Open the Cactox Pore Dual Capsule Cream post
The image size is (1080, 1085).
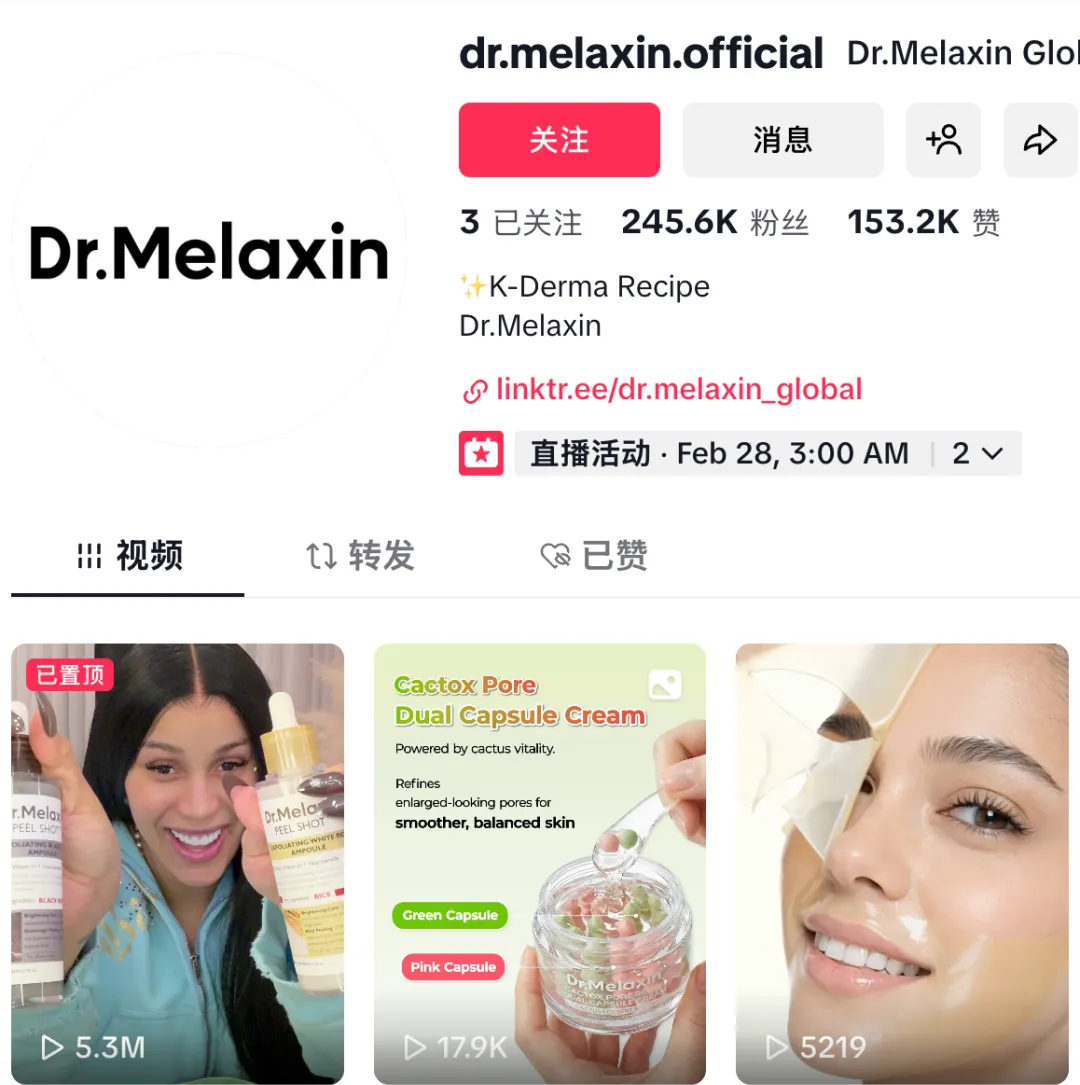point(540,862)
